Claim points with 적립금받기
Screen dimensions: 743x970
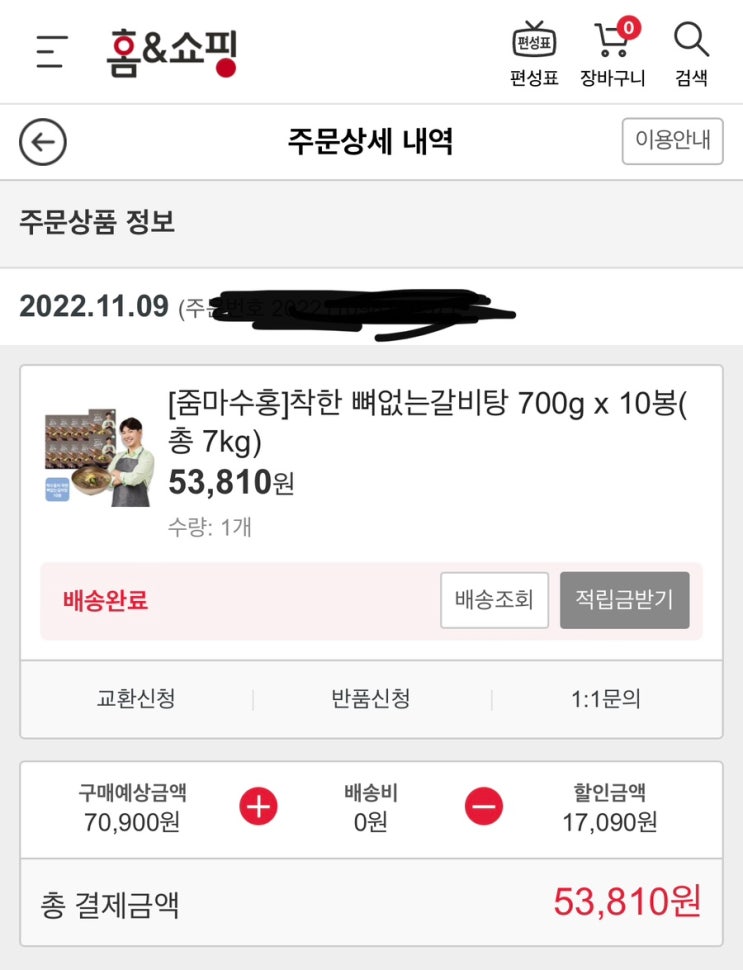(624, 600)
